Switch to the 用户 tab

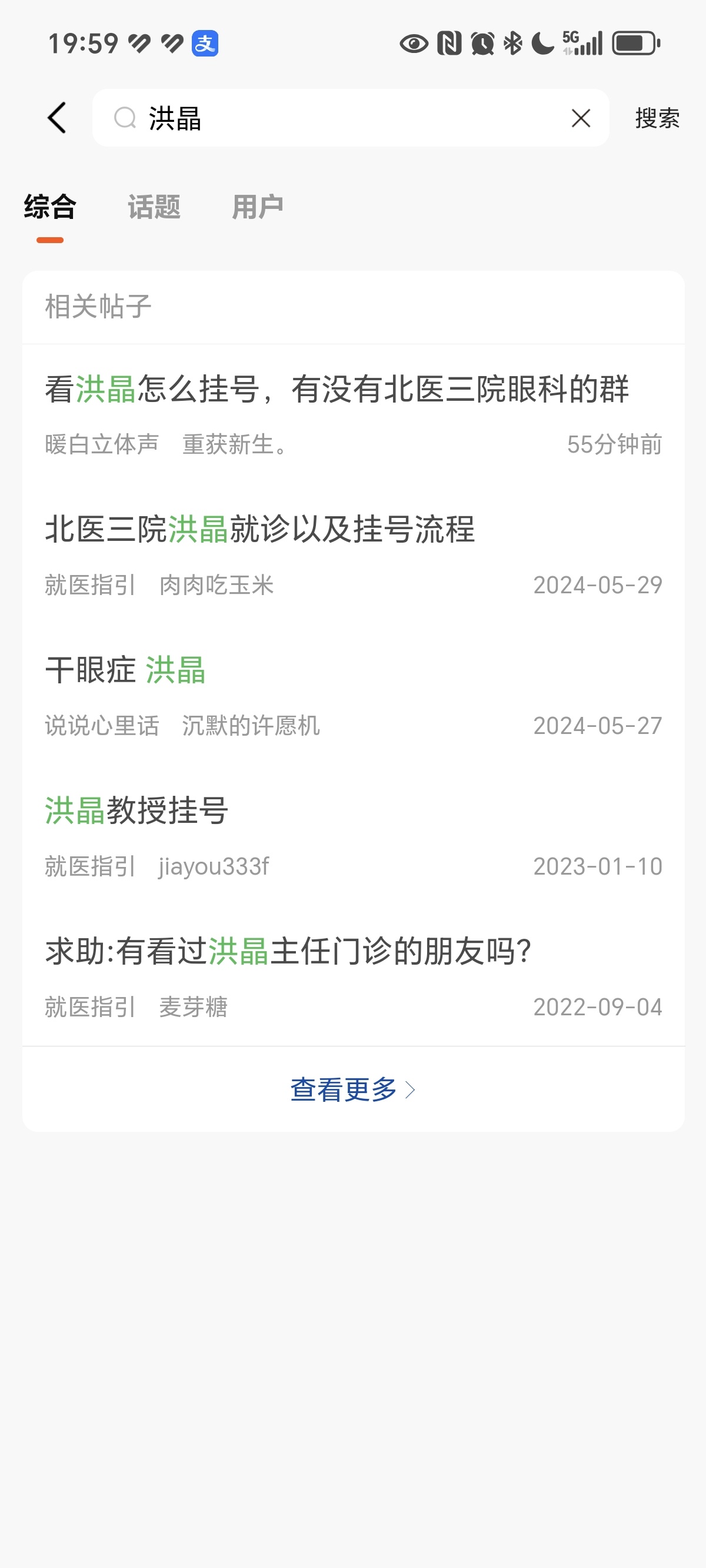(258, 207)
